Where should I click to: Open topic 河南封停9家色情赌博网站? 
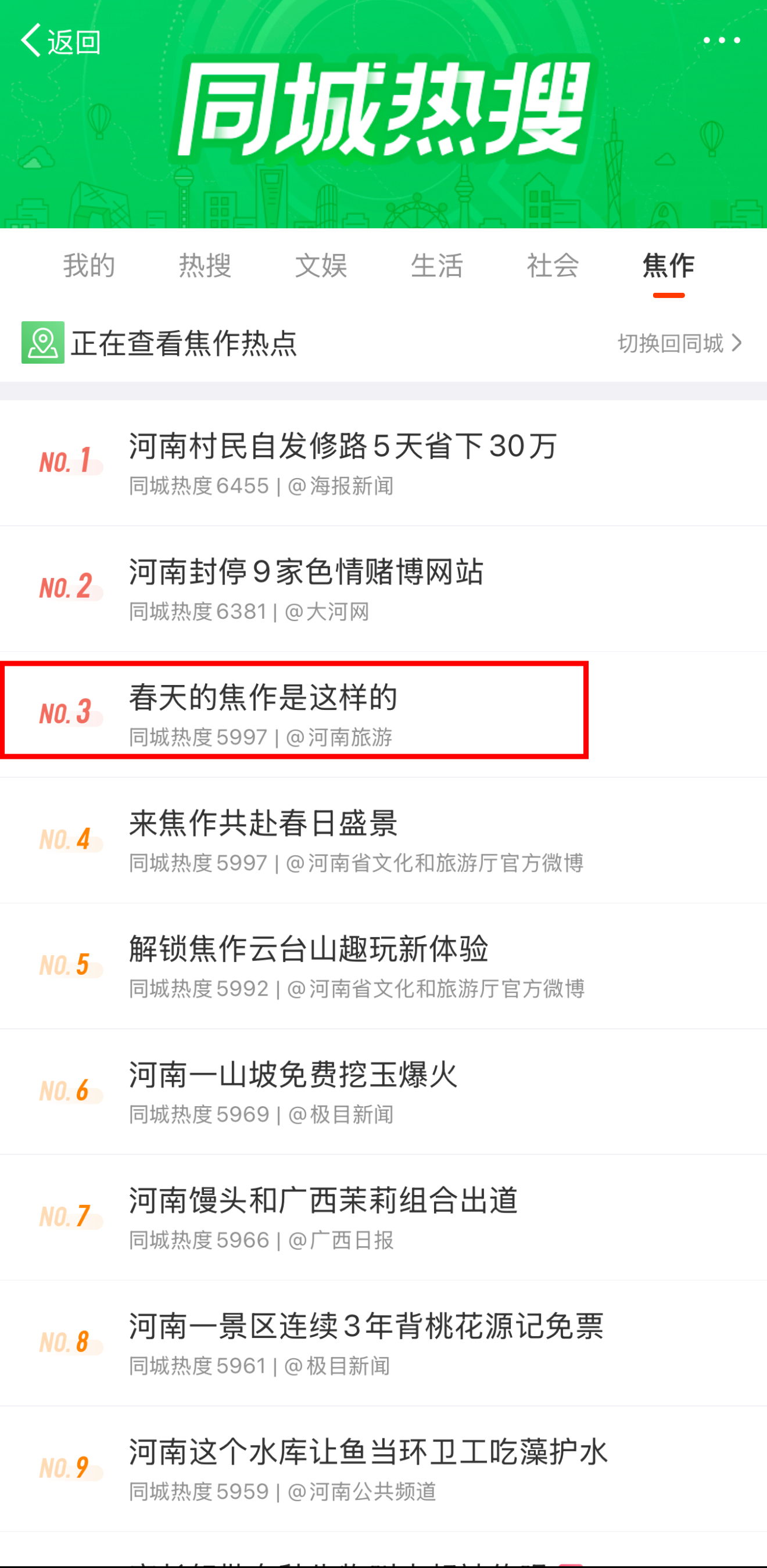coord(306,573)
